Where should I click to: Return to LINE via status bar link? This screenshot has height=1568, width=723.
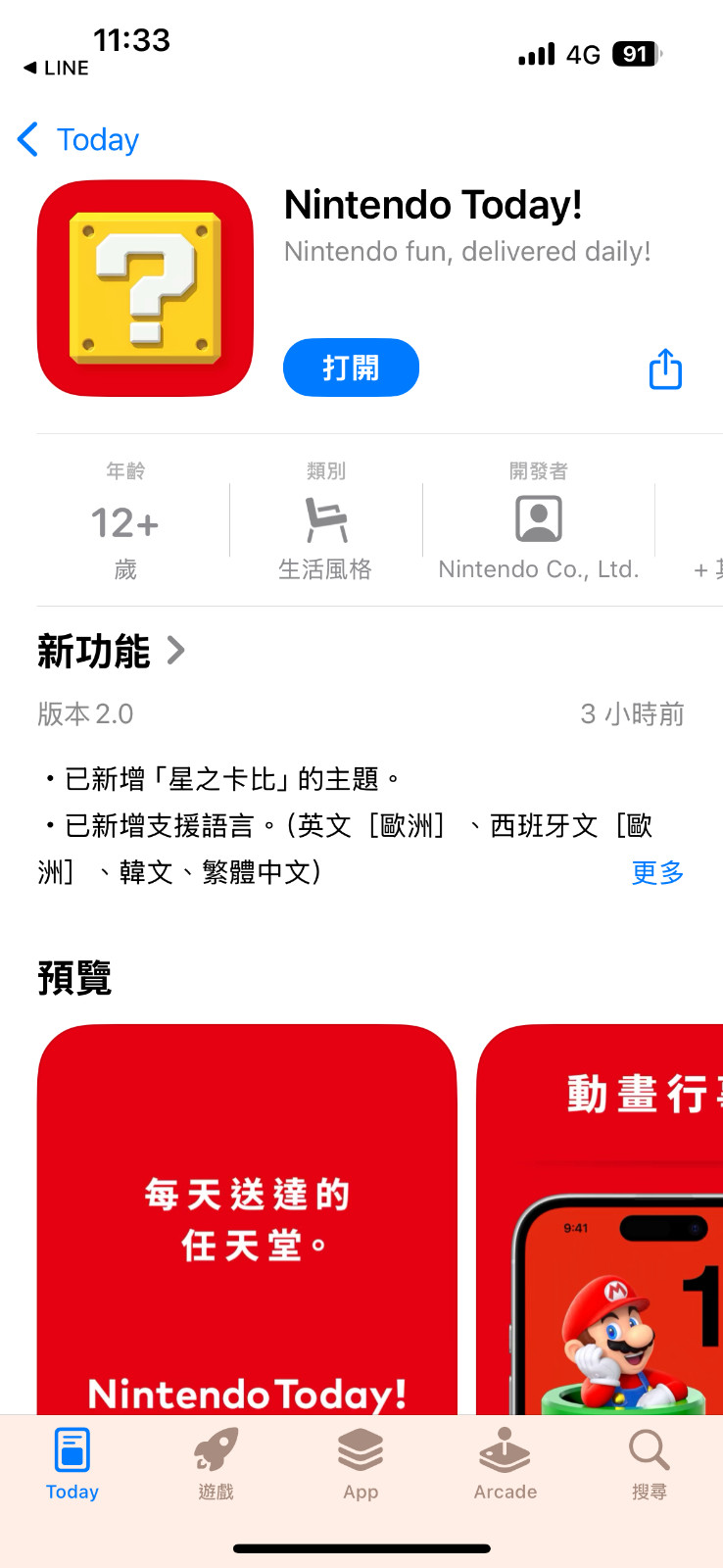click(x=56, y=68)
